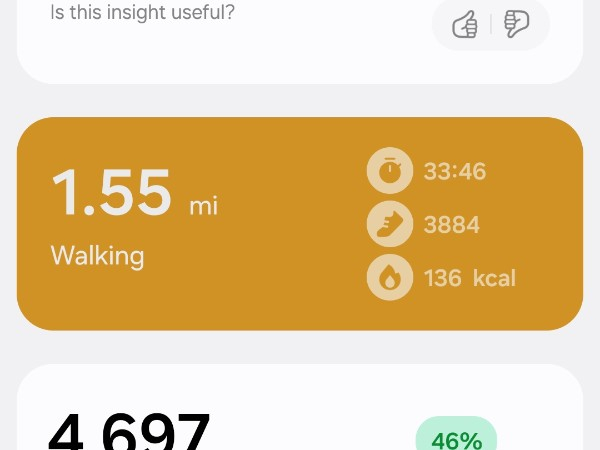
Task: Open the 1.55 mi Walking workout card
Action: tap(299, 224)
